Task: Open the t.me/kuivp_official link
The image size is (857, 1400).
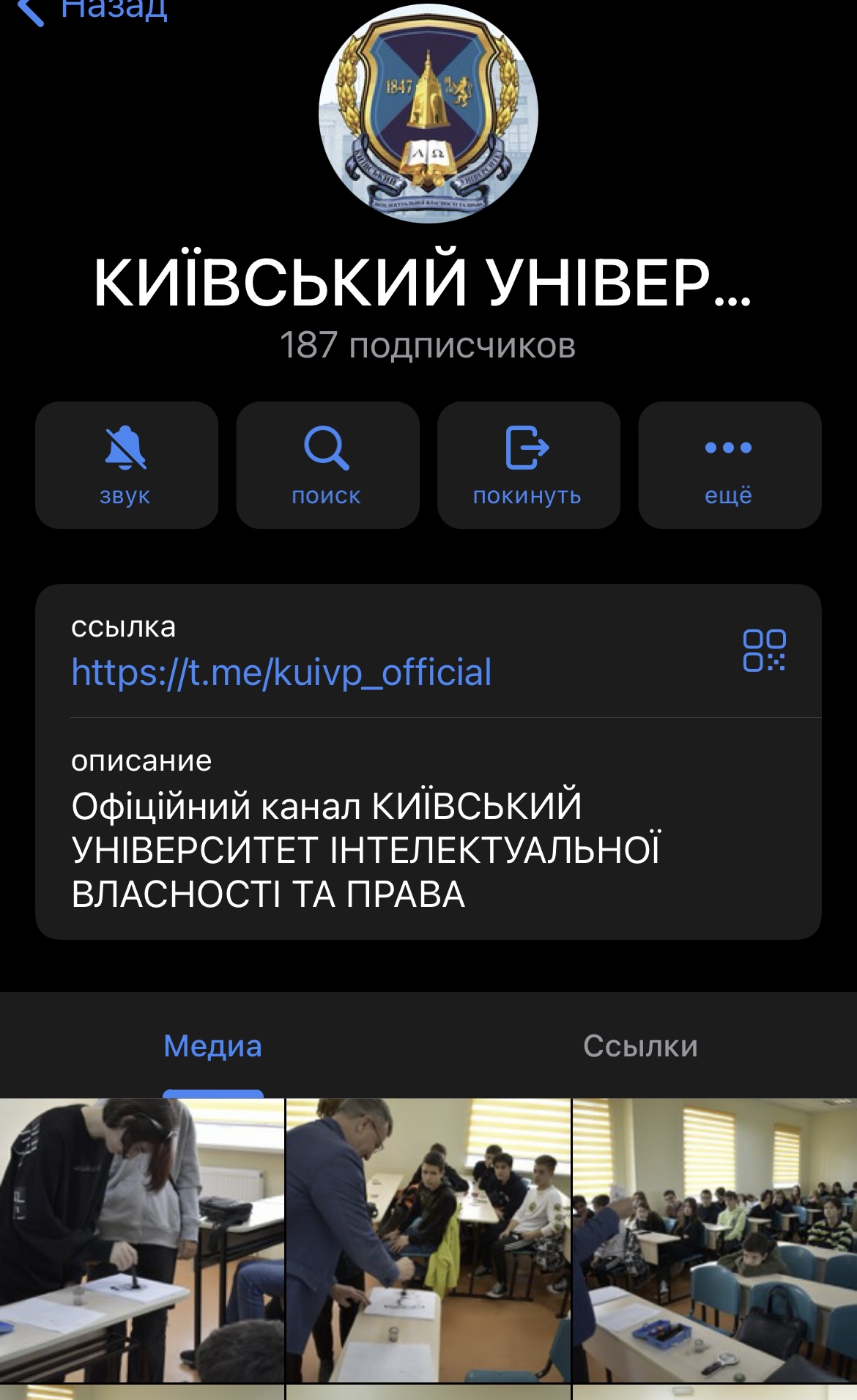Action: pyautogui.click(x=281, y=672)
